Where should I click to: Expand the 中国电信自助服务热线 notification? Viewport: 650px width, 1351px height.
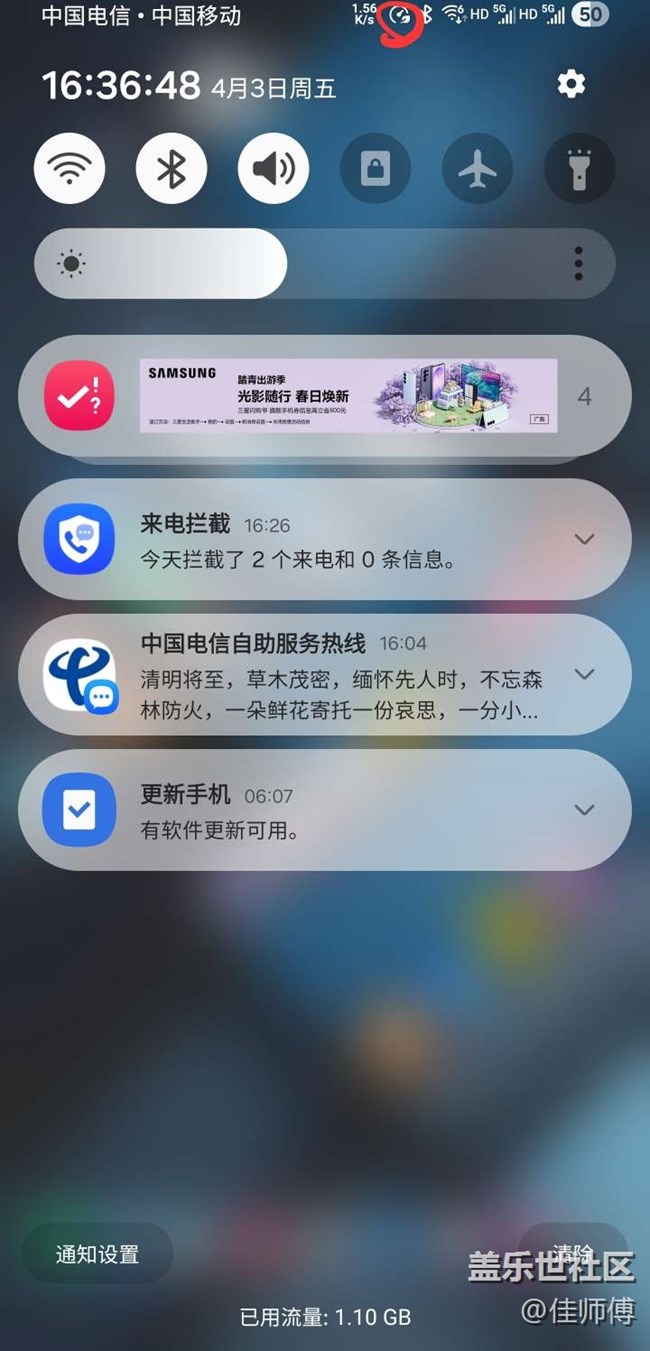point(584,674)
